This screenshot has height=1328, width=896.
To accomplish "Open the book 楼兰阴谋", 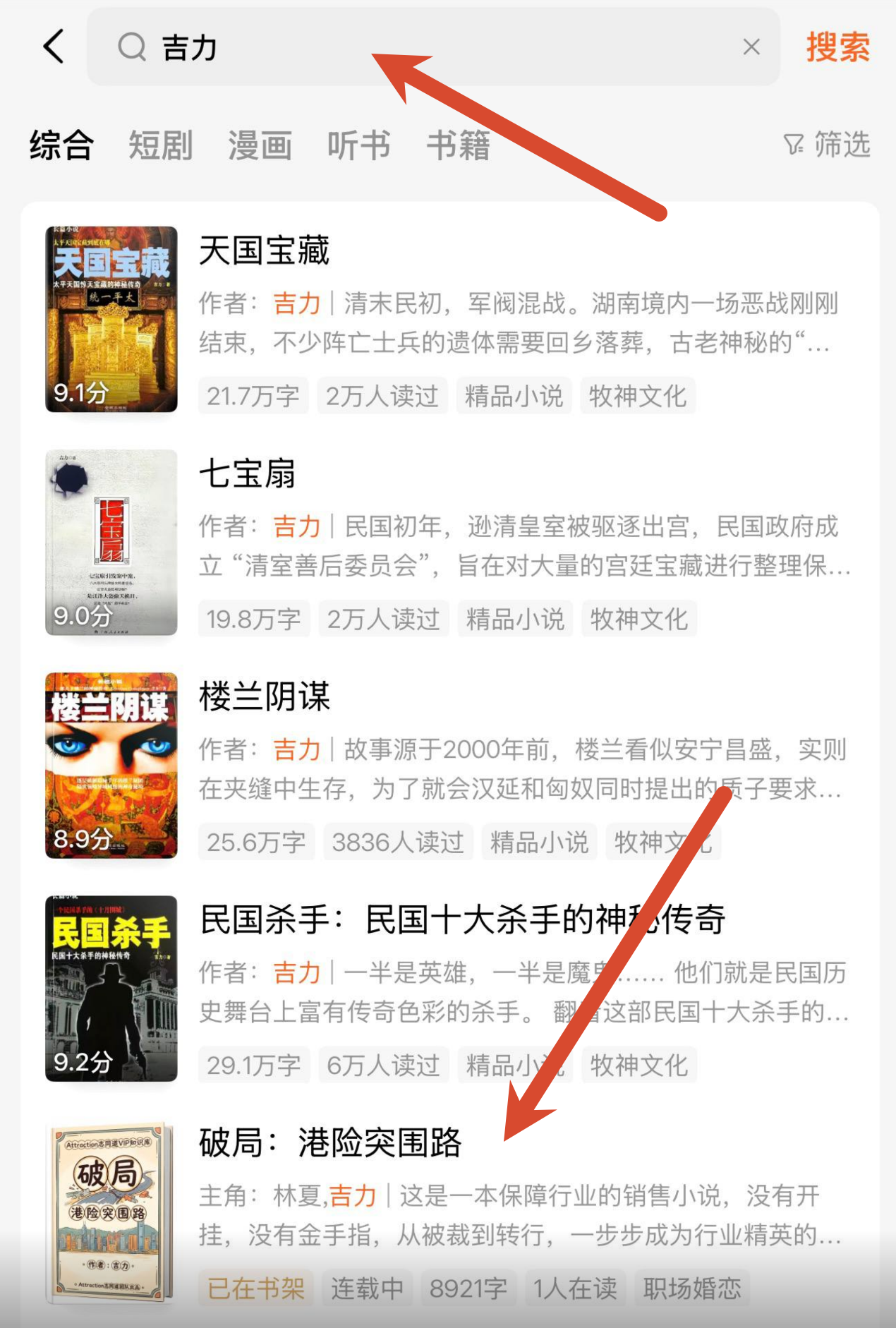I will [264, 696].
